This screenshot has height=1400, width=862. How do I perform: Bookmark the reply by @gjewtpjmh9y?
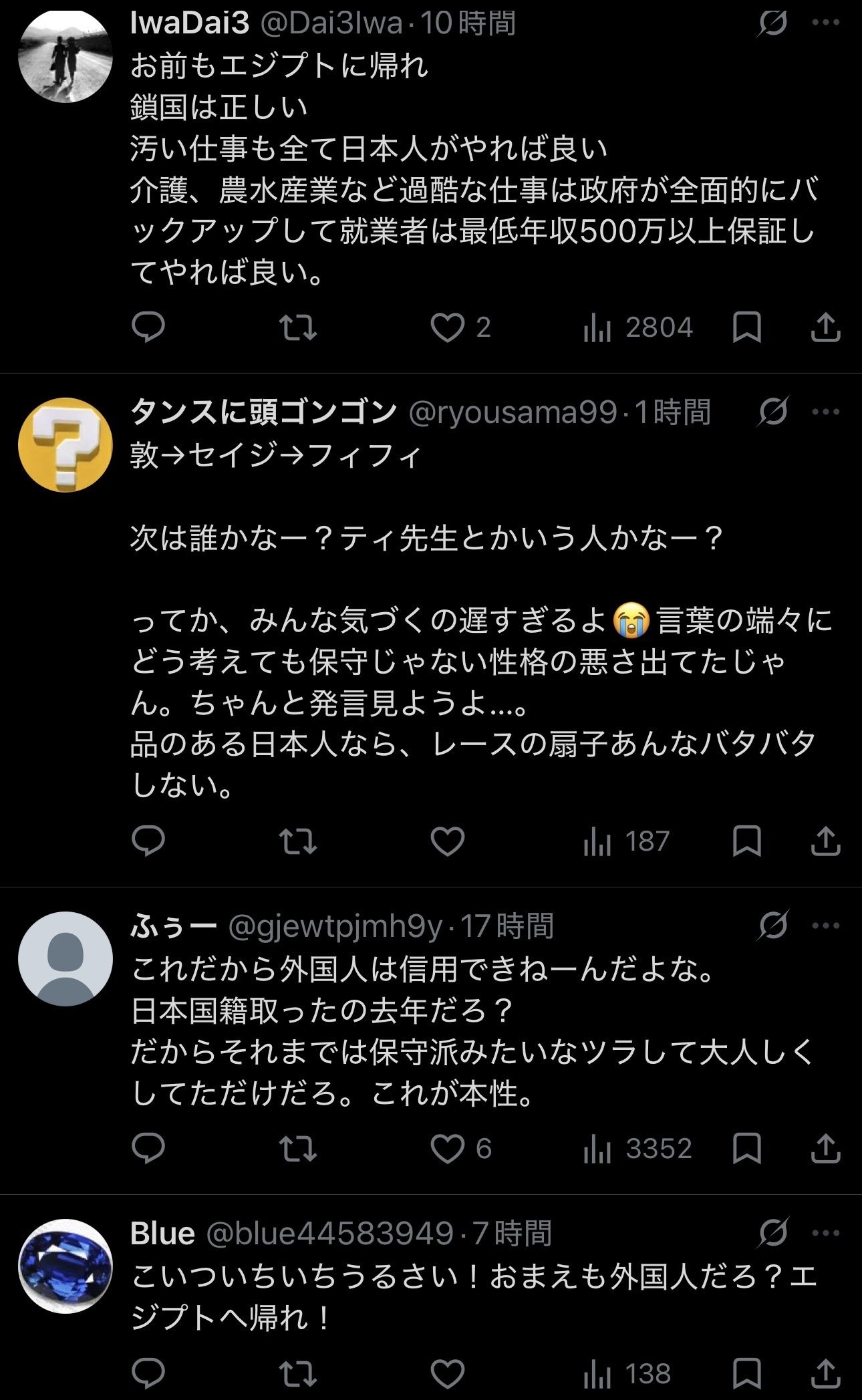point(746,1149)
